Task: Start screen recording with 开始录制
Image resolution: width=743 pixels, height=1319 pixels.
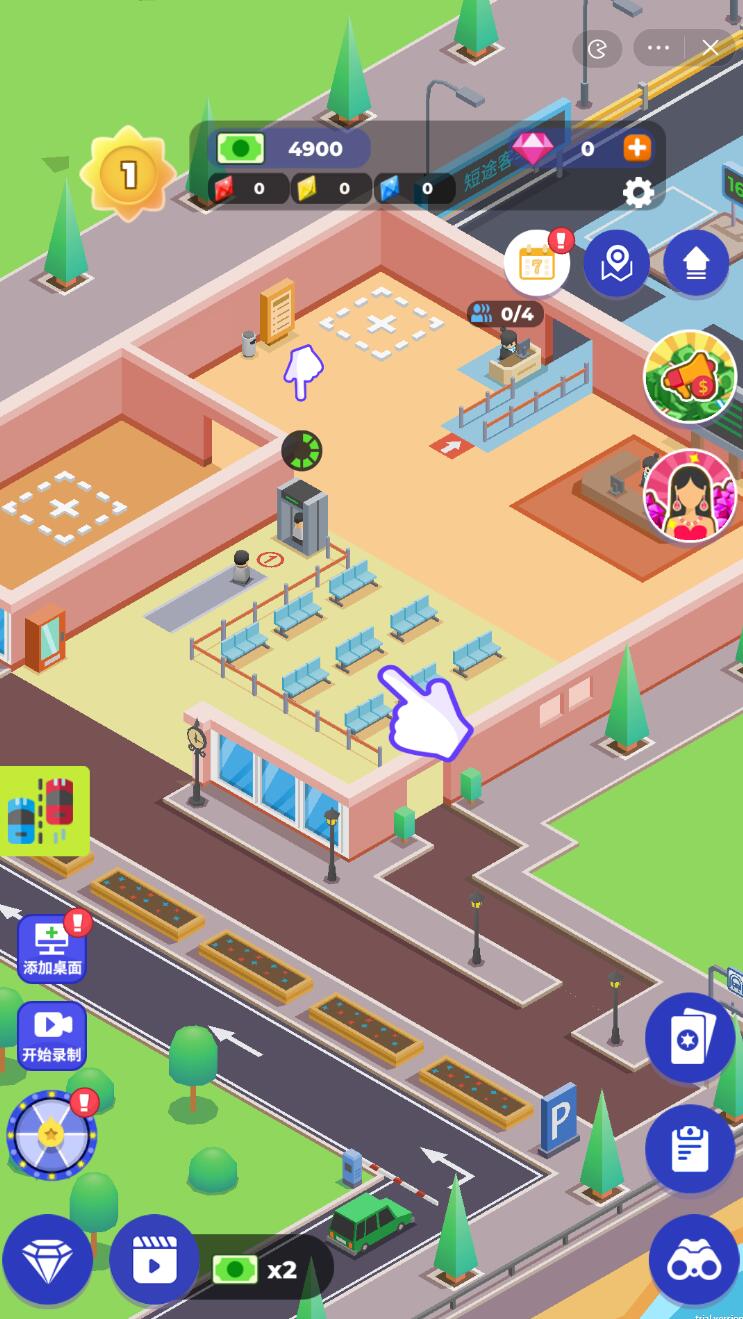Action: [x=52, y=1036]
